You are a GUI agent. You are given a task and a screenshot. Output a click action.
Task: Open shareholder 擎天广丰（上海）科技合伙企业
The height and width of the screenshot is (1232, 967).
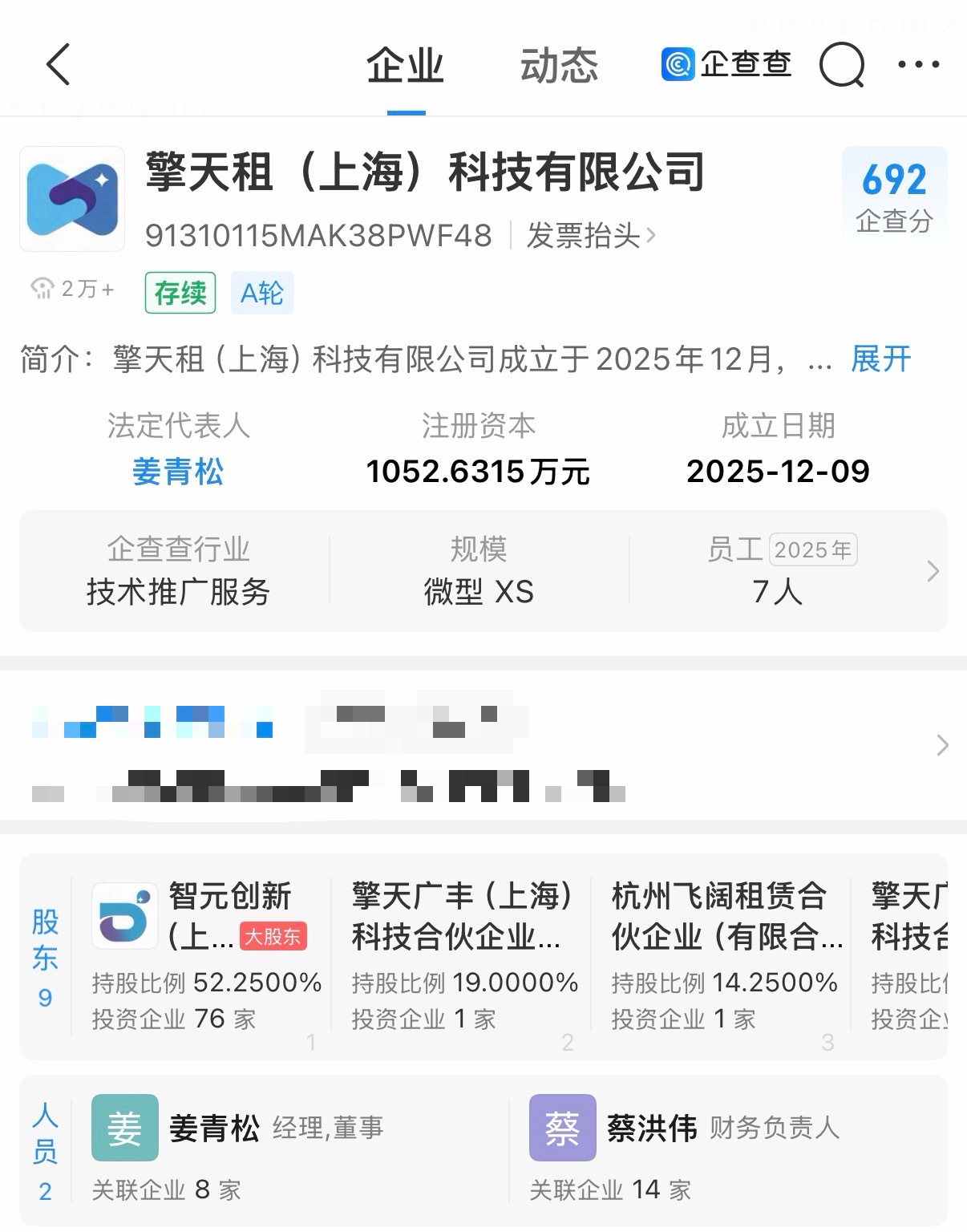pos(463,956)
